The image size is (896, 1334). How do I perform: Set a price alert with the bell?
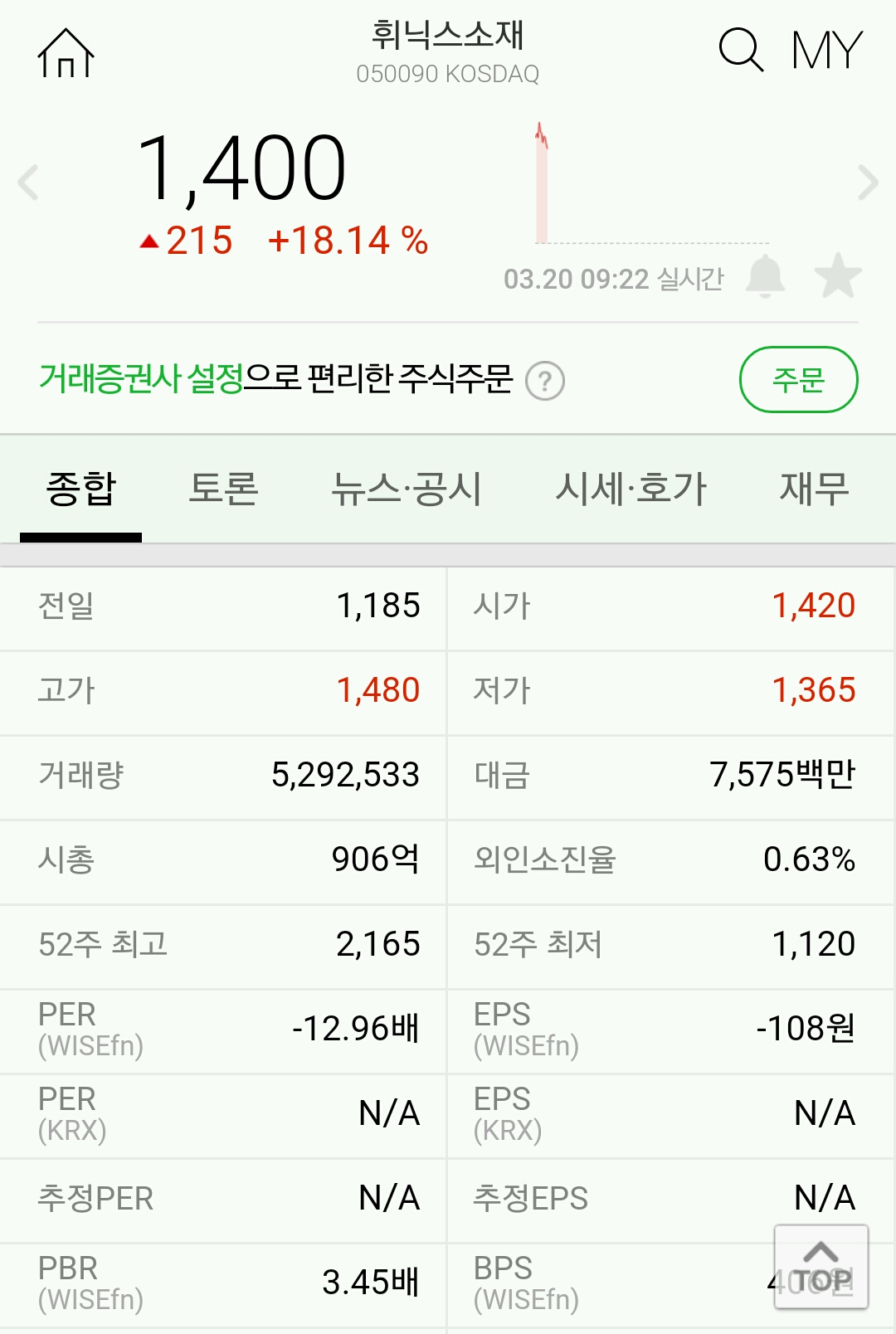click(765, 276)
